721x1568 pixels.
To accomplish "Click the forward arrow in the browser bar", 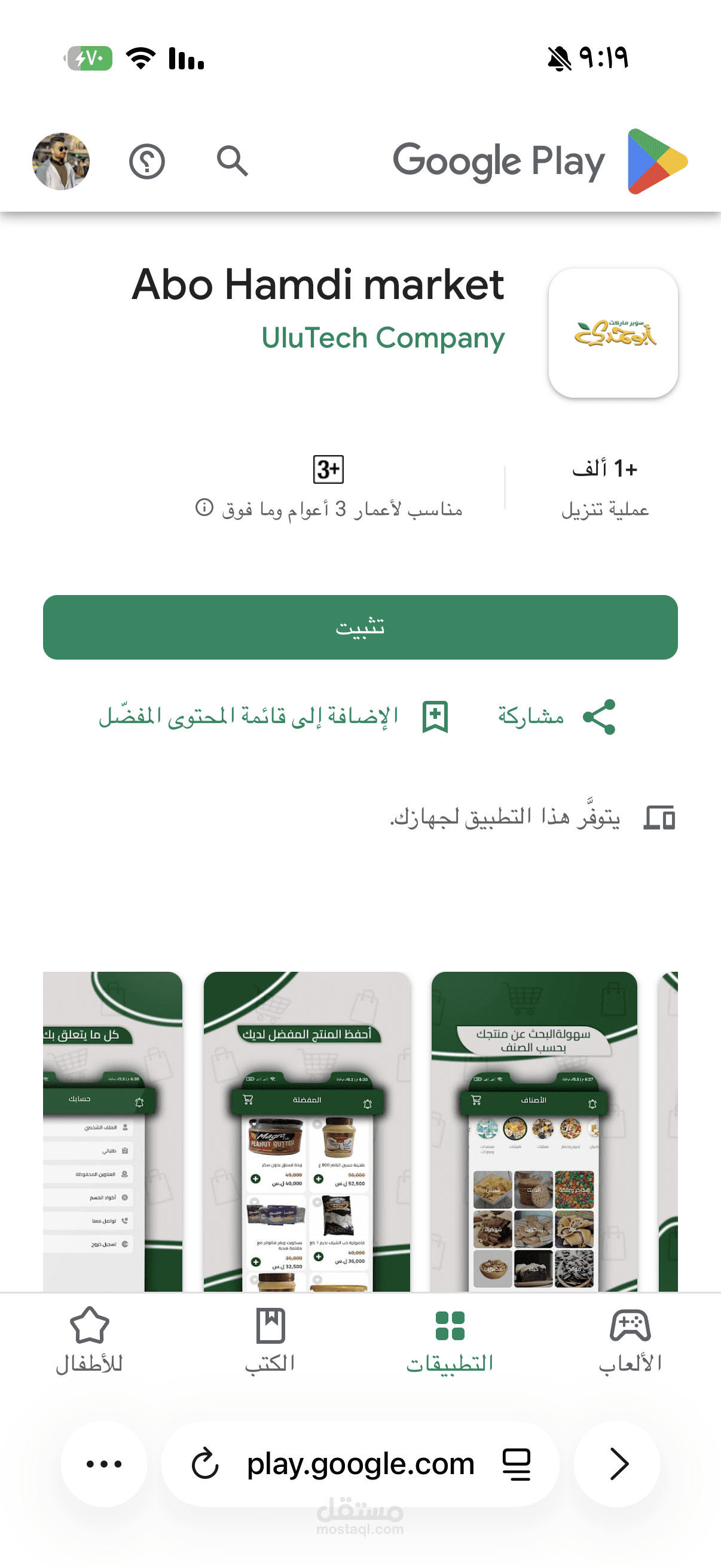I will 618,1465.
